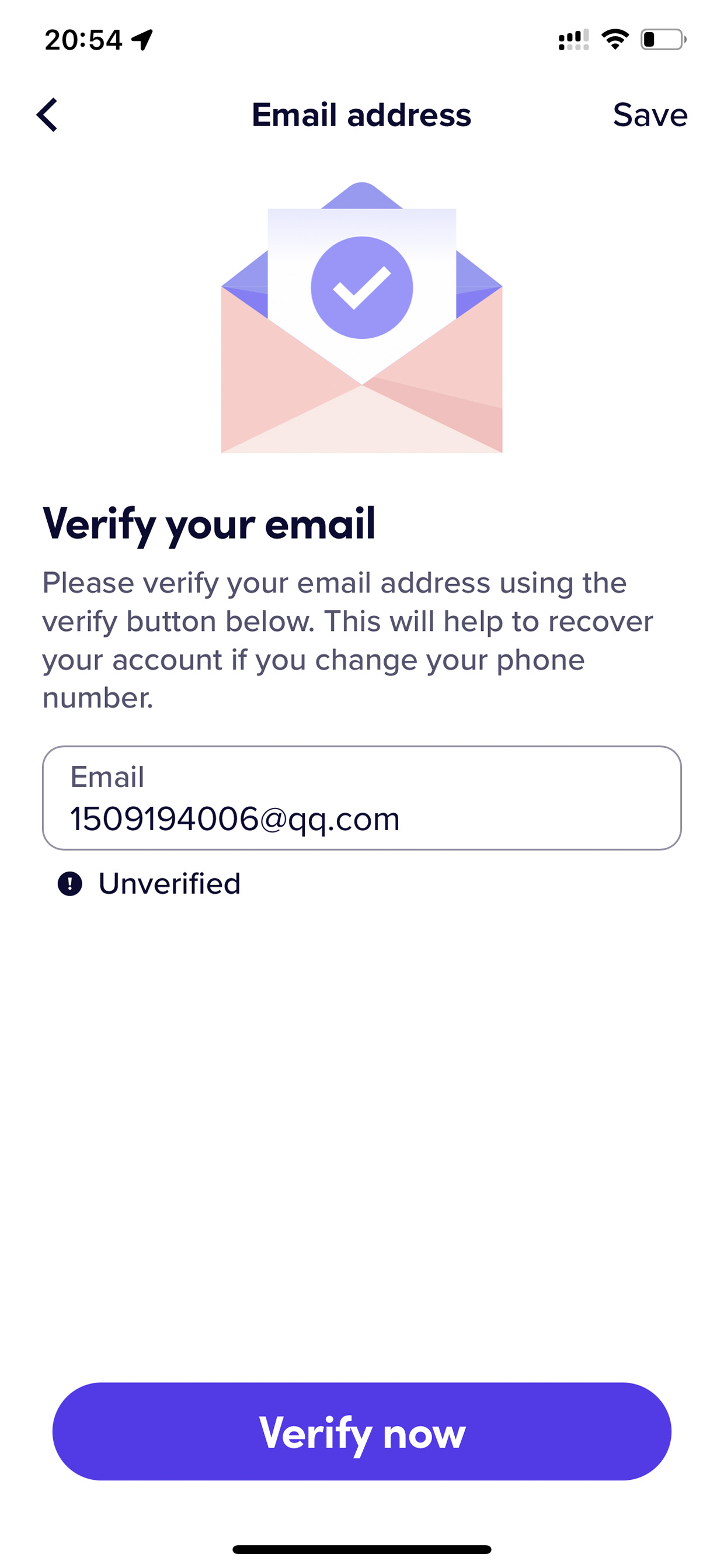Go back using the arrow
The width and height of the screenshot is (724, 1568).
(x=47, y=115)
